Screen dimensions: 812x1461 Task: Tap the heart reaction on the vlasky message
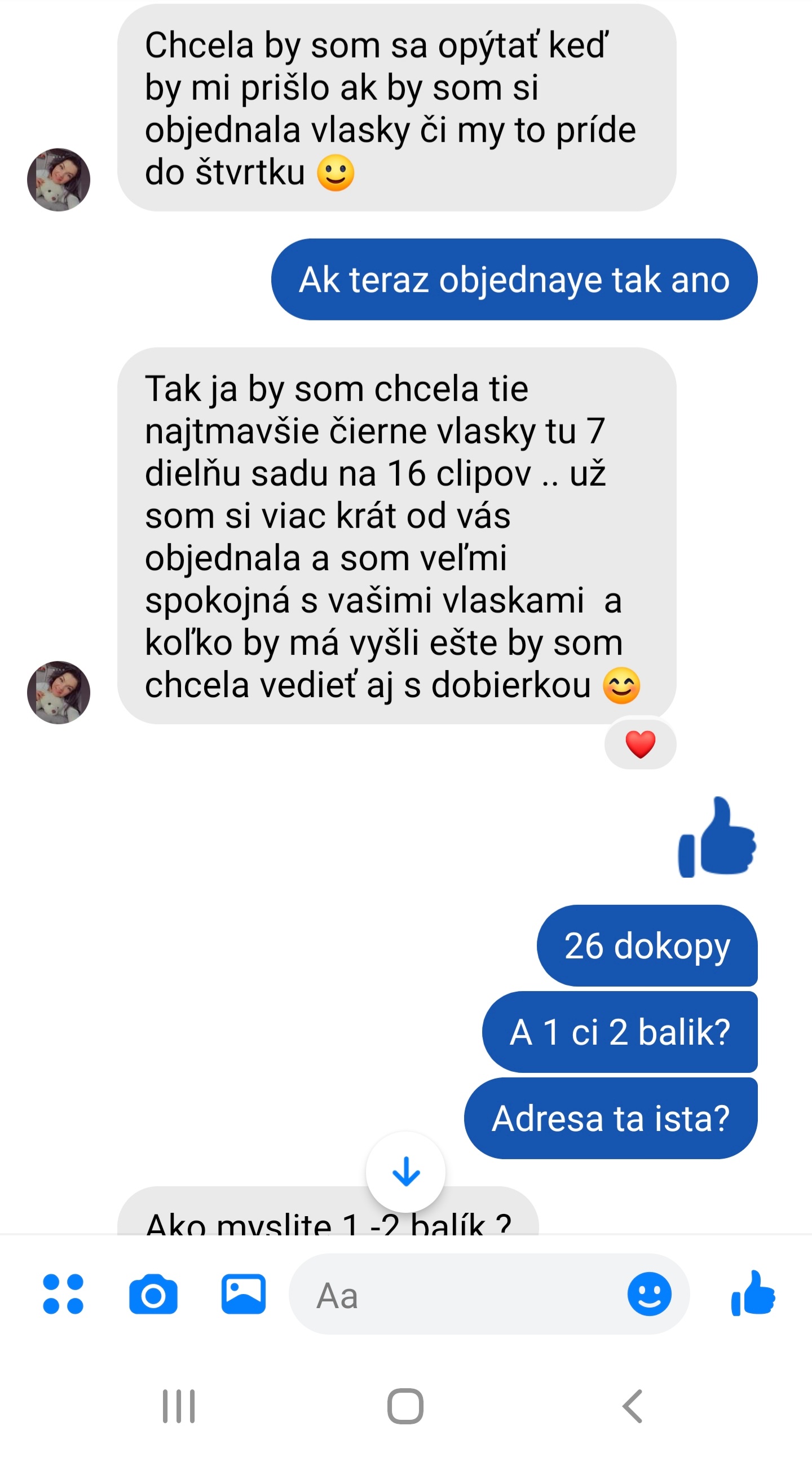(640, 745)
